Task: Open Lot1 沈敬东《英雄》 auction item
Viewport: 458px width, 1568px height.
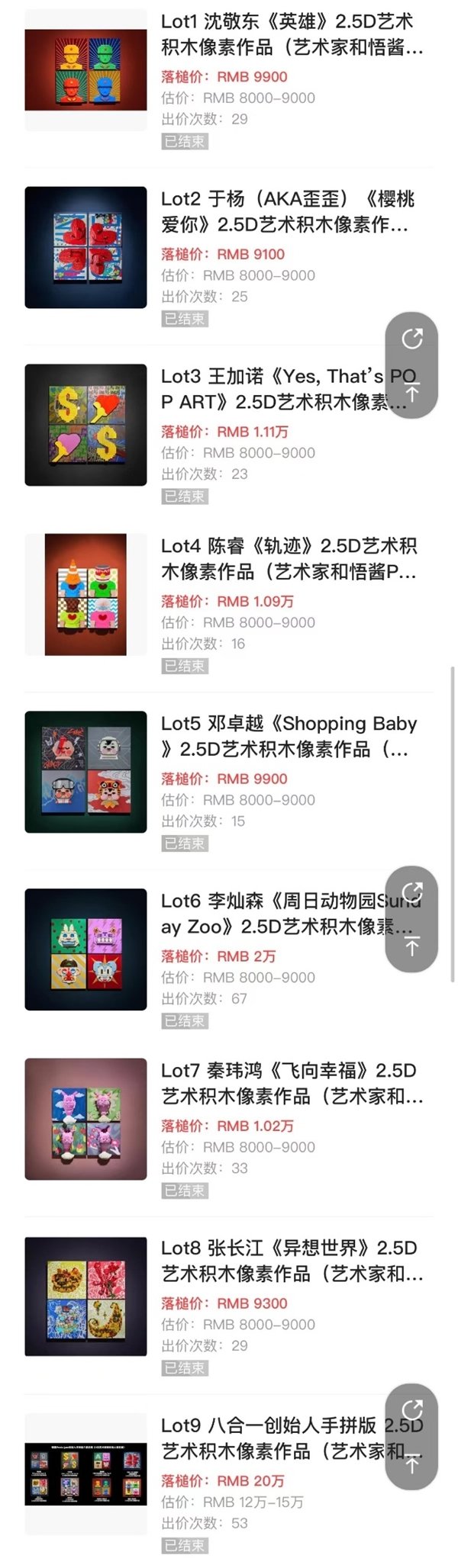Action: click(x=290, y=34)
